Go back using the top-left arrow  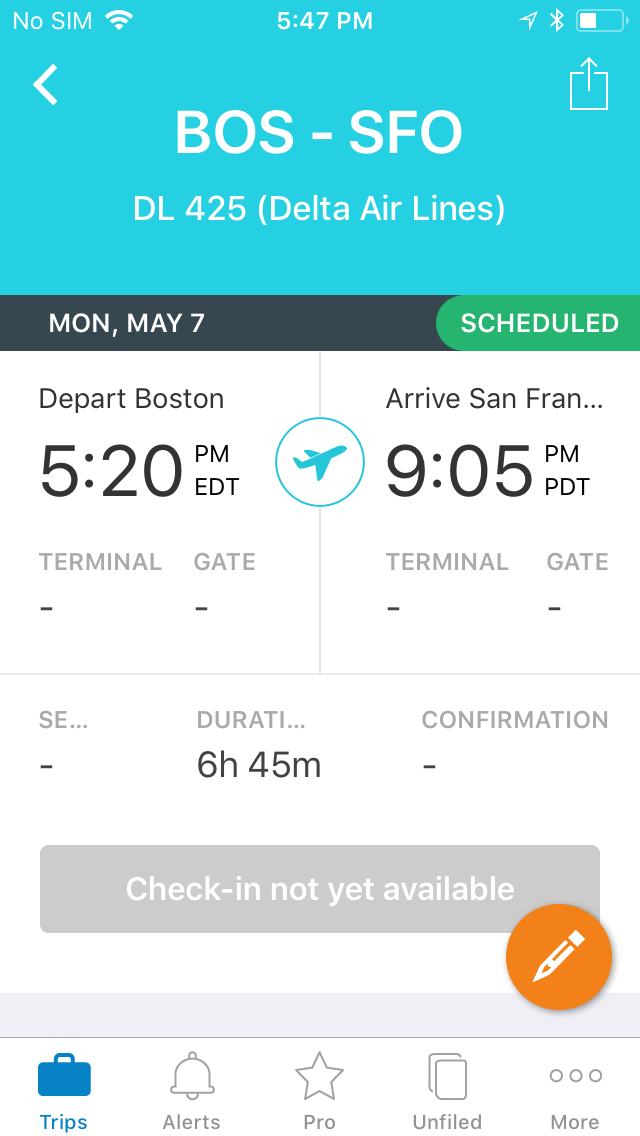tap(46, 84)
